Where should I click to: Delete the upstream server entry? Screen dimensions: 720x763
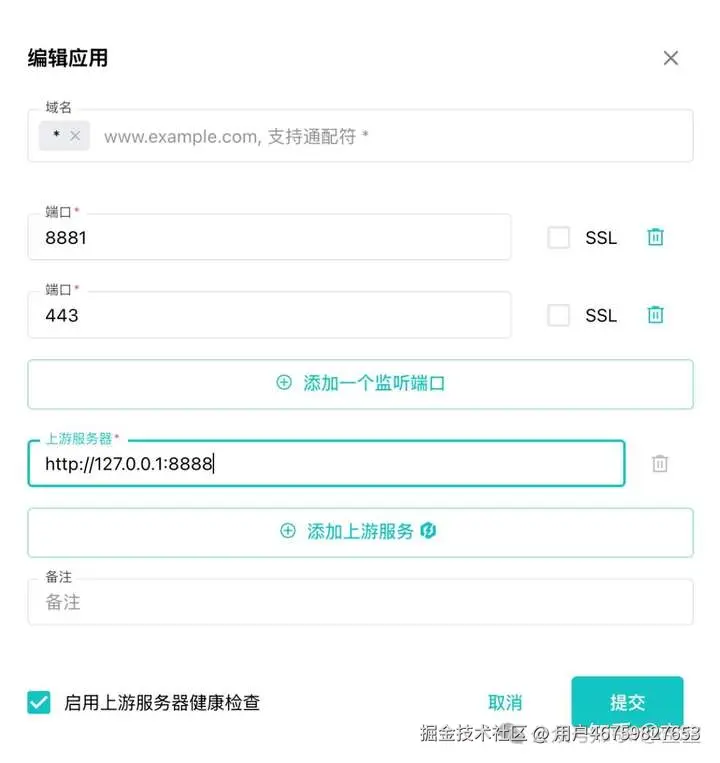(660, 464)
